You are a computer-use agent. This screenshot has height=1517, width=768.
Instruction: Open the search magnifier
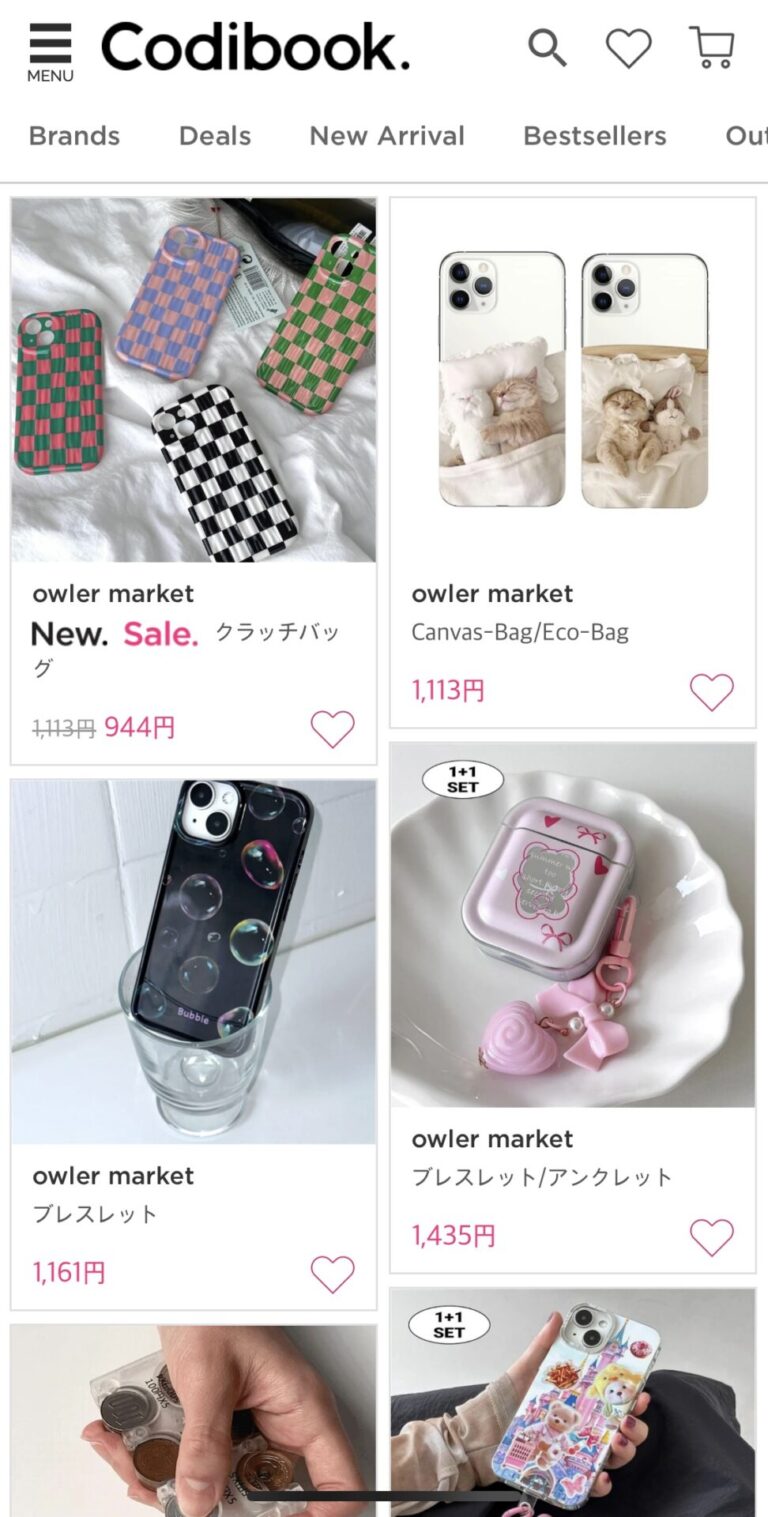coord(547,47)
